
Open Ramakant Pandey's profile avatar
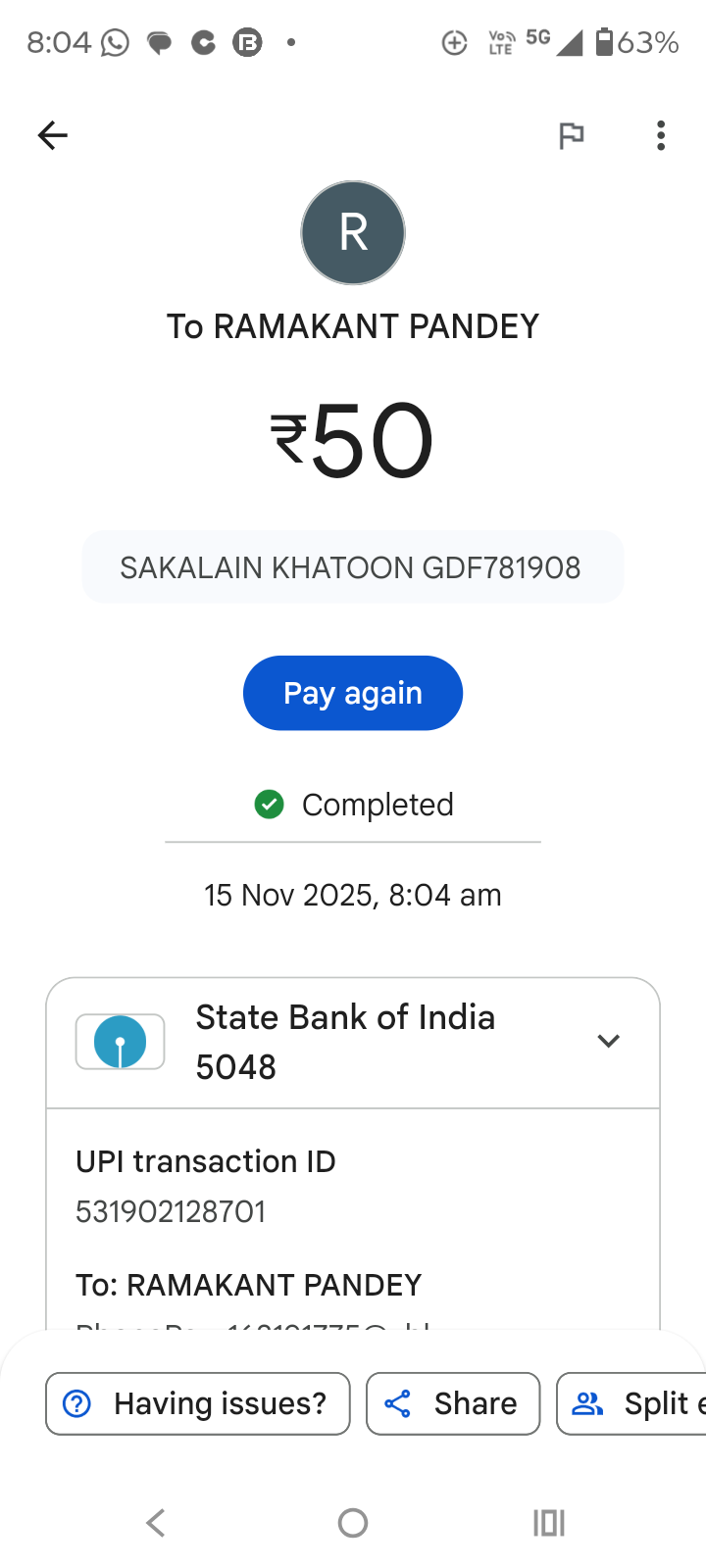(353, 233)
